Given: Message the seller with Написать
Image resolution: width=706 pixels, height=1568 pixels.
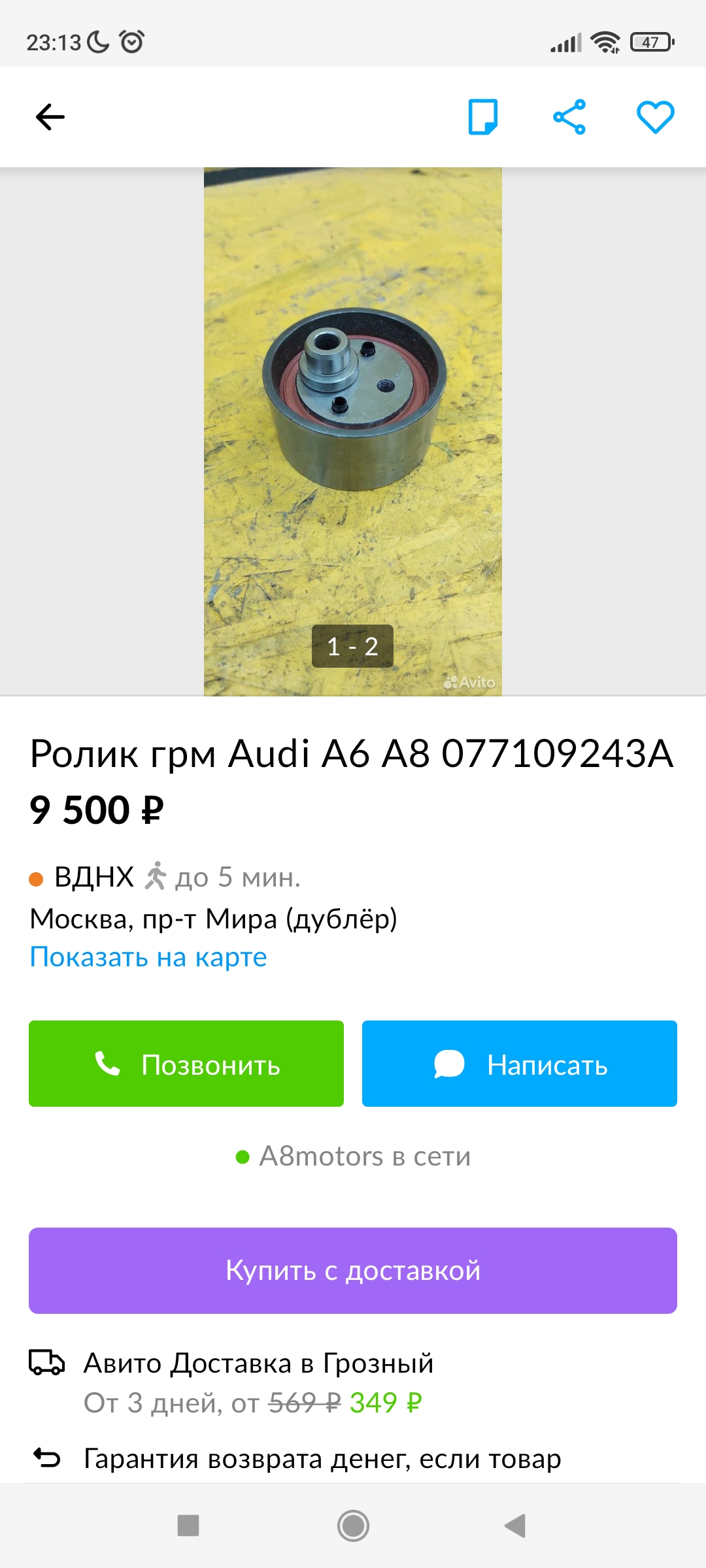Looking at the screenshot, I should coord(520,1064).
